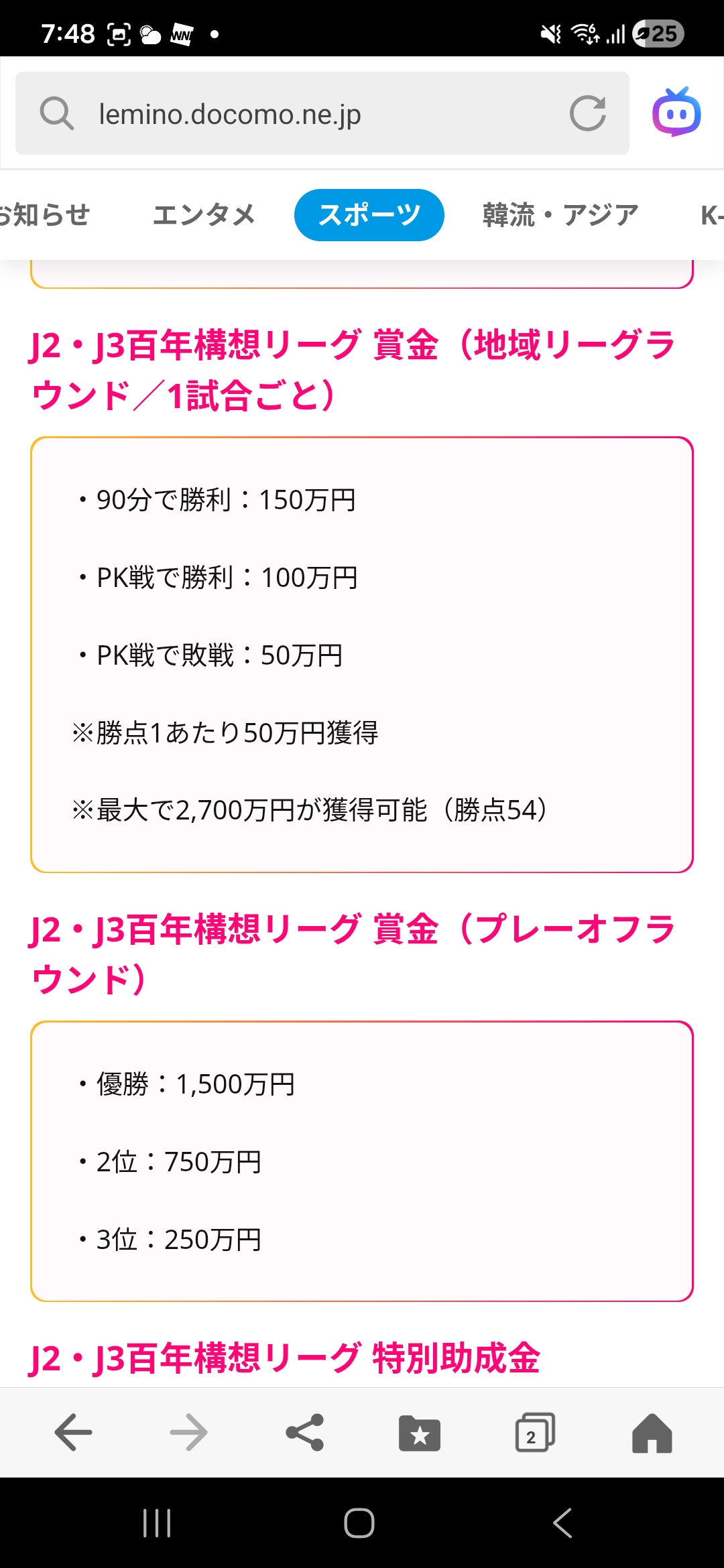Open recent apps from the navigation bar
Image resolution: width=724 pixels, height=1568 pixels.
click(x=157, y=1523)
